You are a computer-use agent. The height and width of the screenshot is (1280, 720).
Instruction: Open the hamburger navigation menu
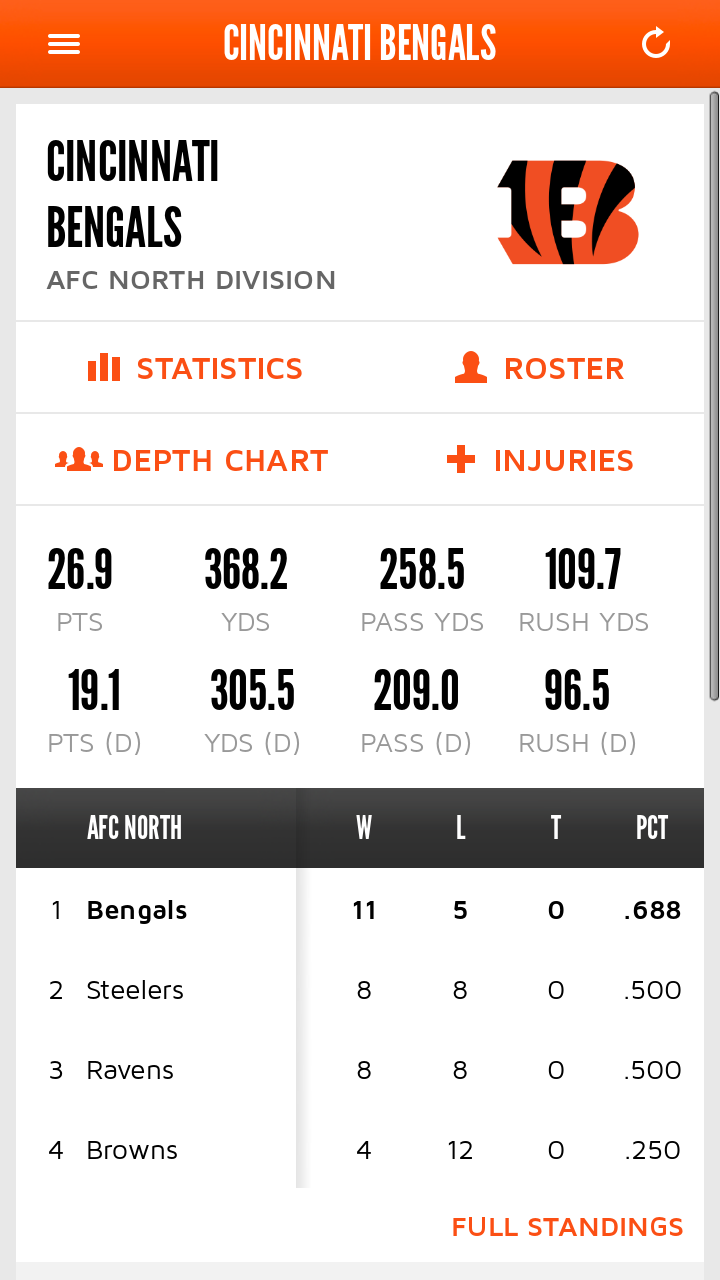click(64, 44)
